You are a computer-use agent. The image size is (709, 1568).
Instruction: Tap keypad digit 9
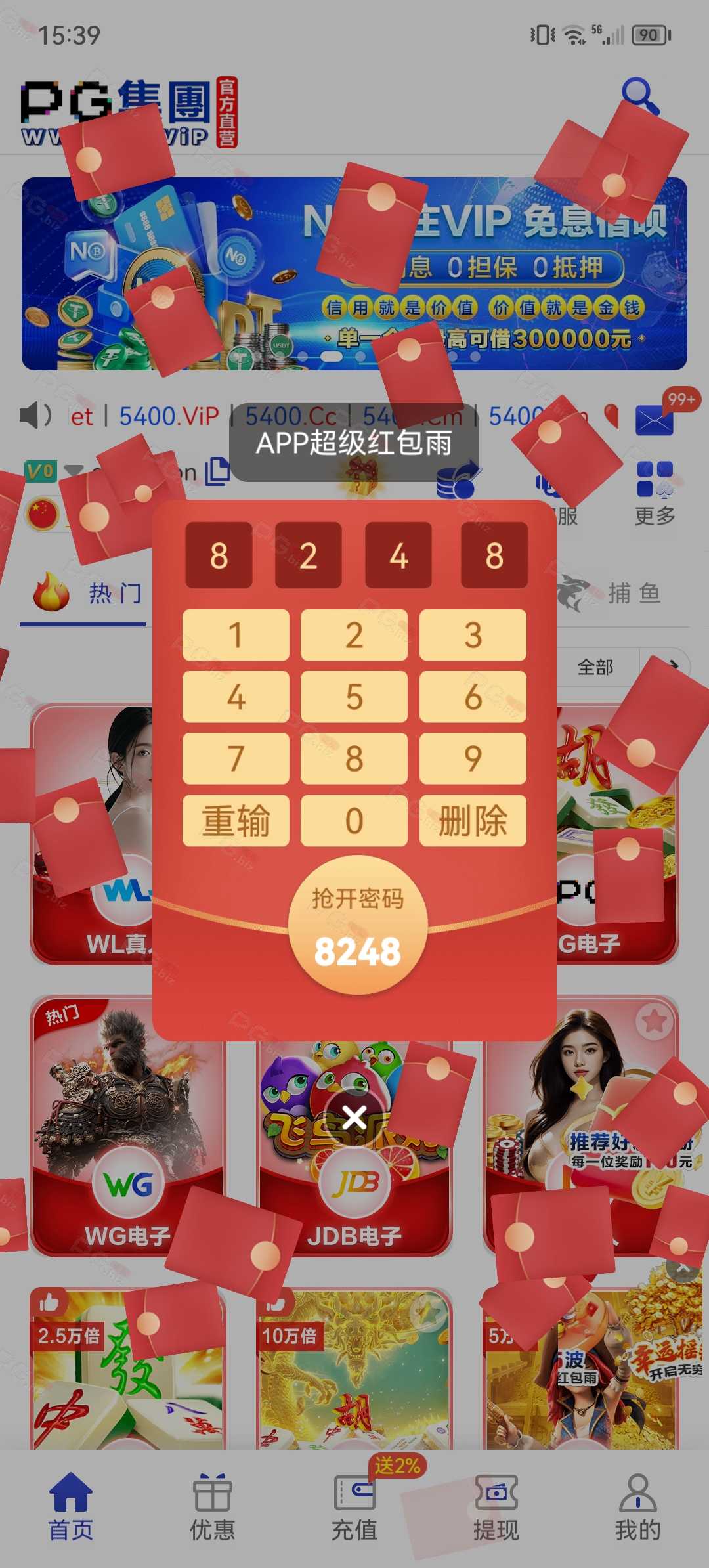tap(473, 758)
